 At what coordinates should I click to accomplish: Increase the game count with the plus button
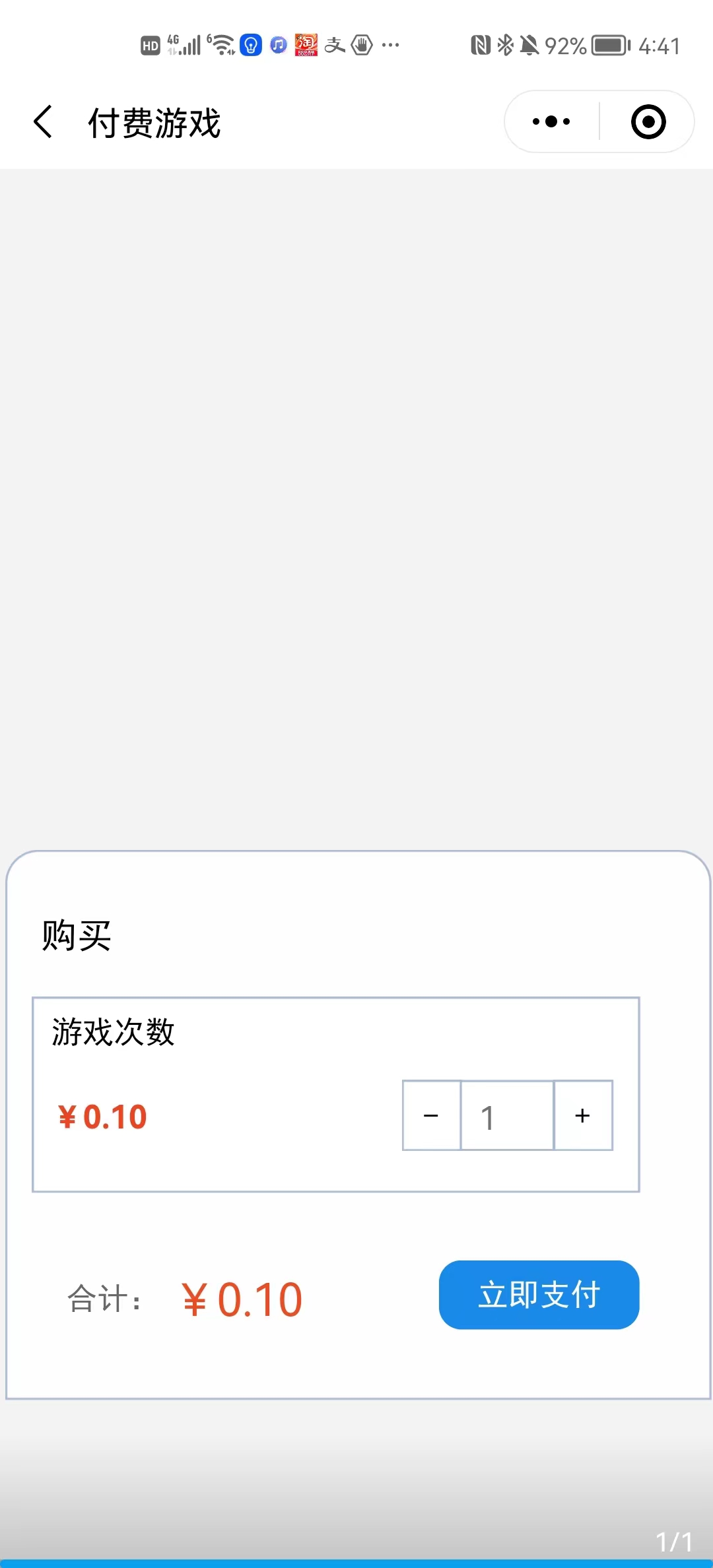582,1115
